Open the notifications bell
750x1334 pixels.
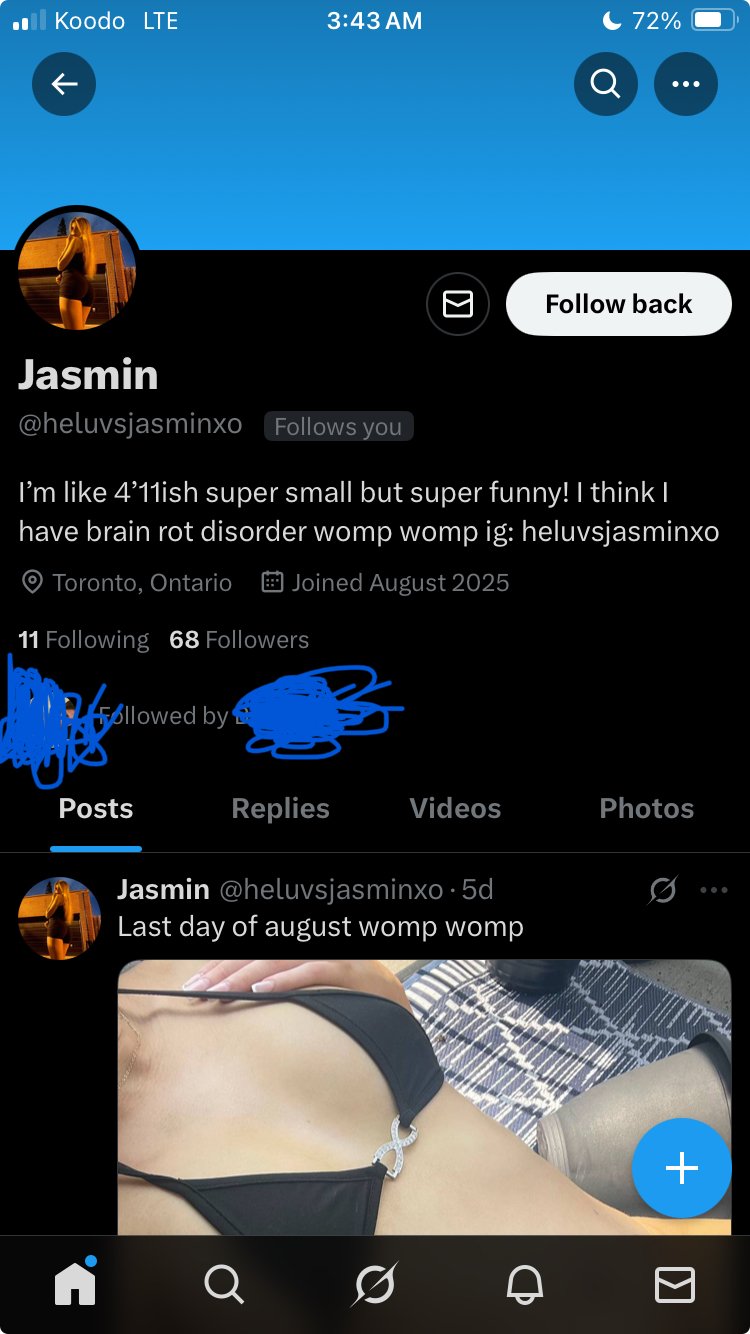pos(525,1284)
